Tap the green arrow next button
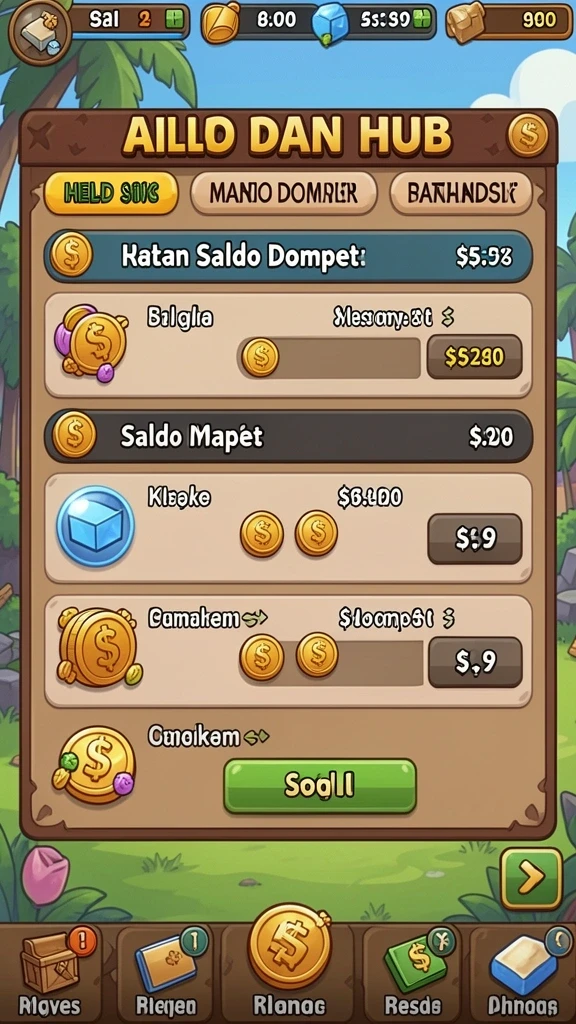 (531, 879)
